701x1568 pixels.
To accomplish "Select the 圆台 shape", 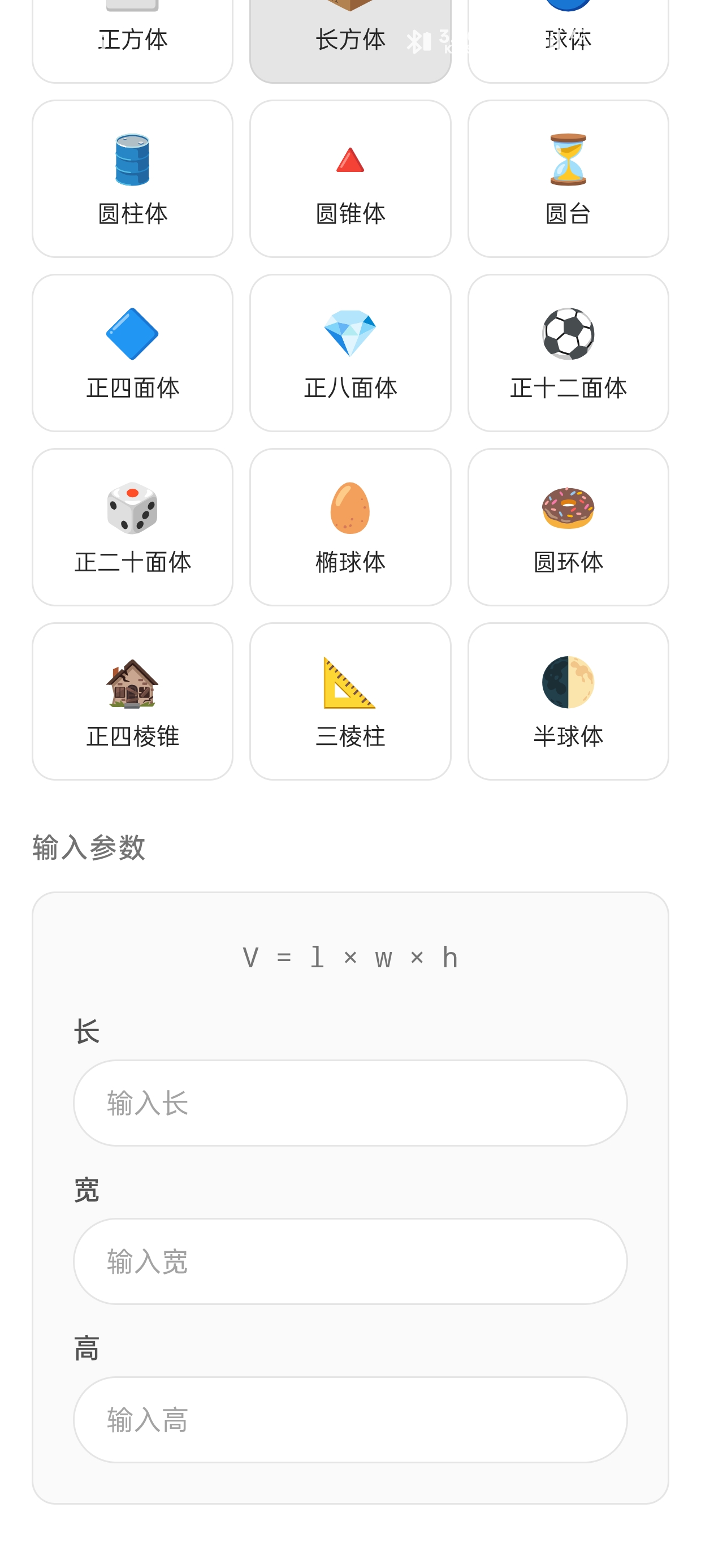I will tap(568, 178).
